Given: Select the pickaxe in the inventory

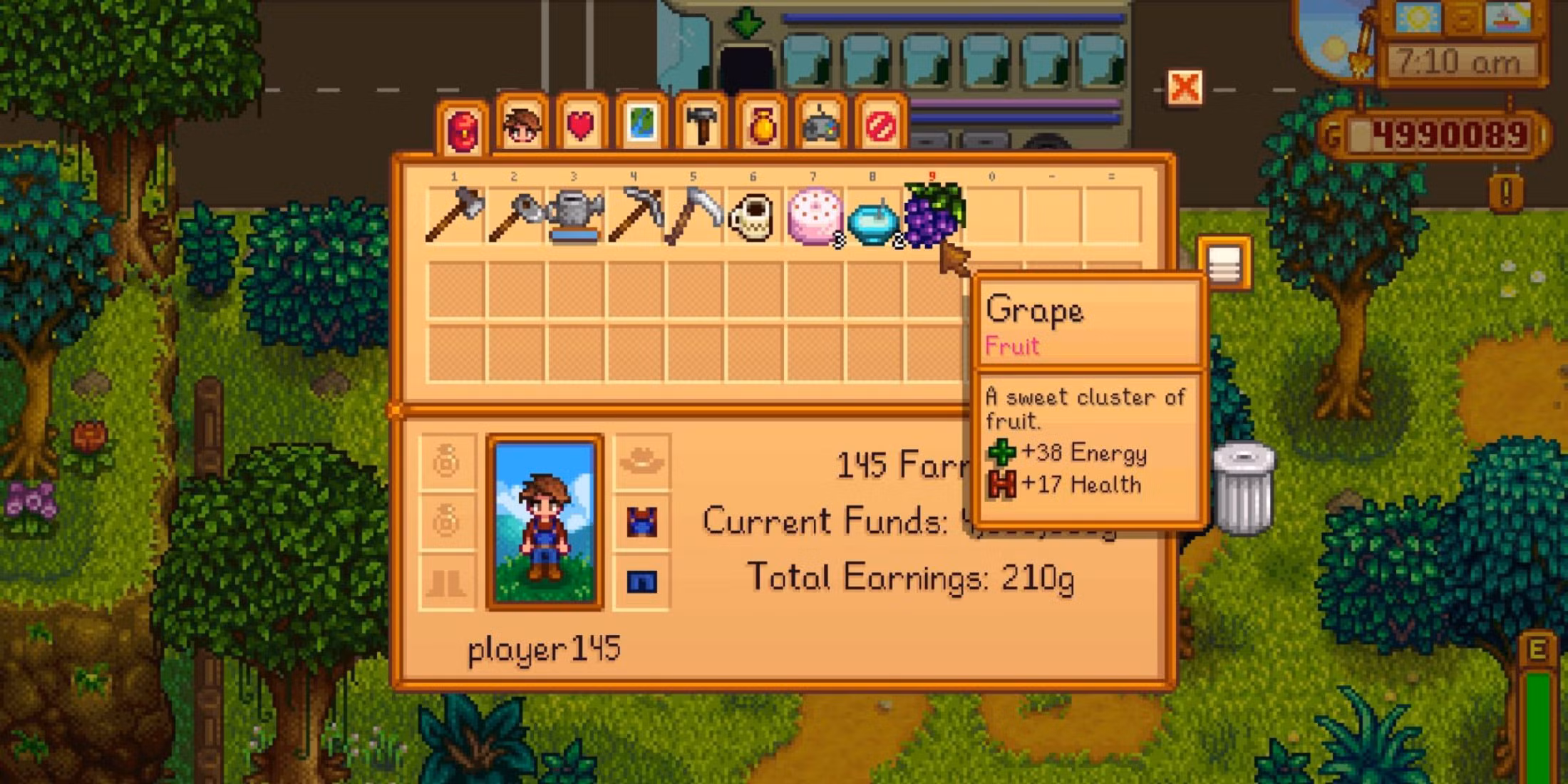Looking at the screenshot, I should [634, 215].
